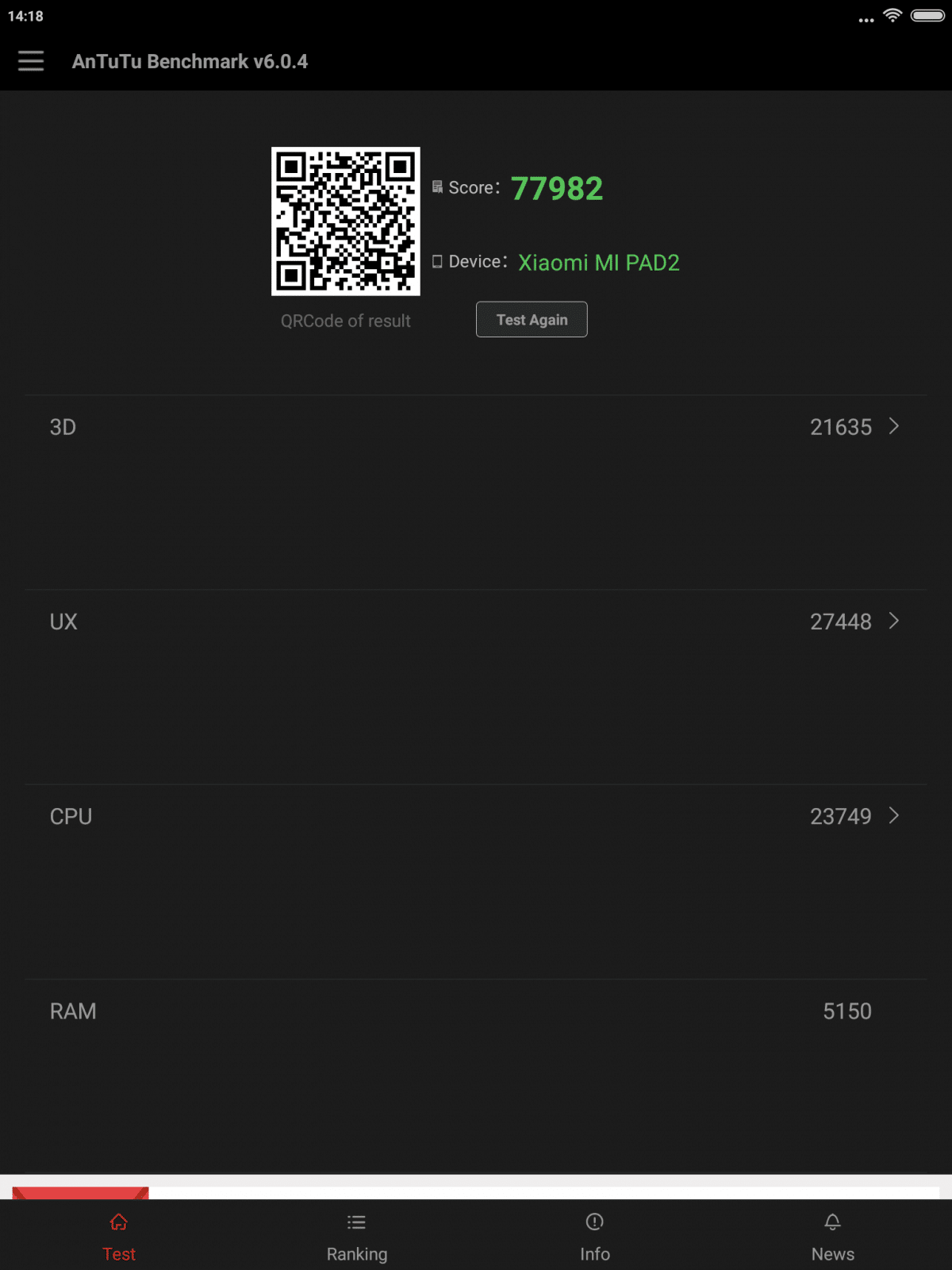Screen dimensions: 952x1270
Task: Open the News tab
Action: (x=832, y=1237)
